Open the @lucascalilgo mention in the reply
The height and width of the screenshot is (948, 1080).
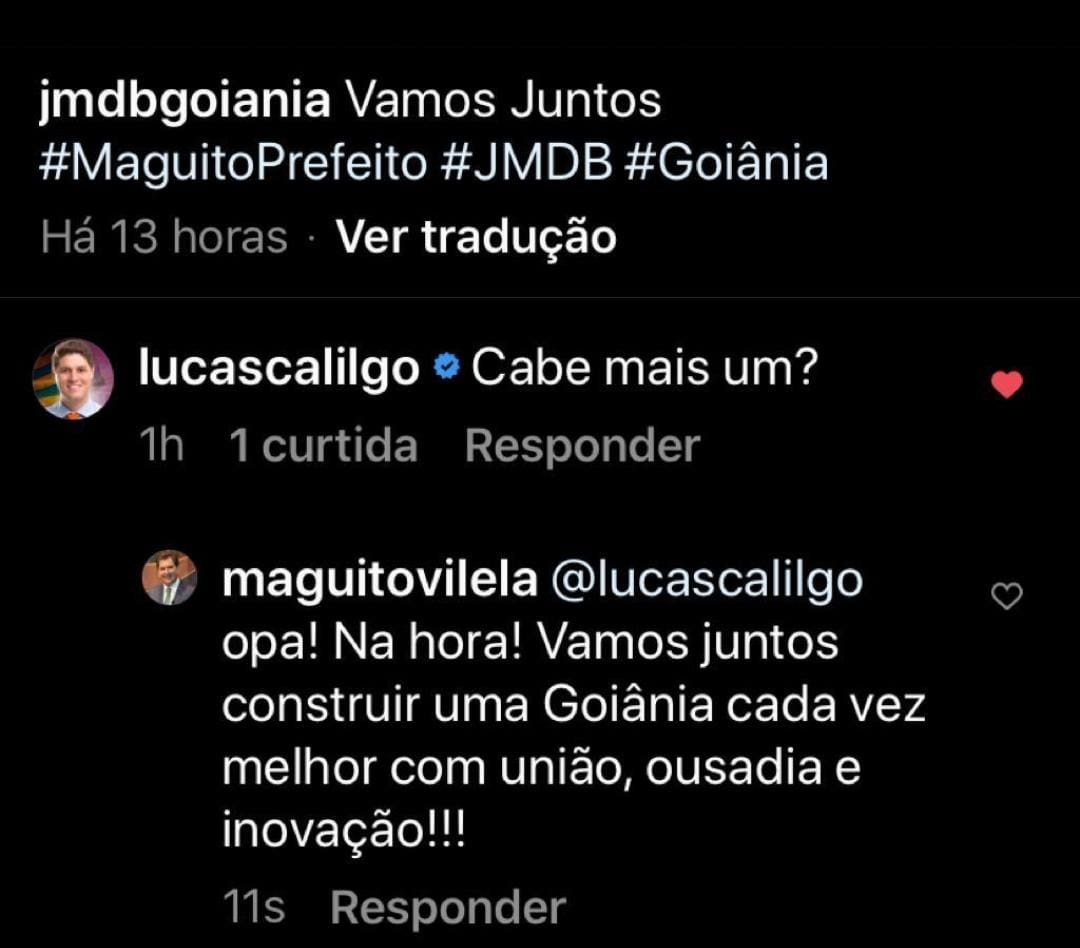707,581
